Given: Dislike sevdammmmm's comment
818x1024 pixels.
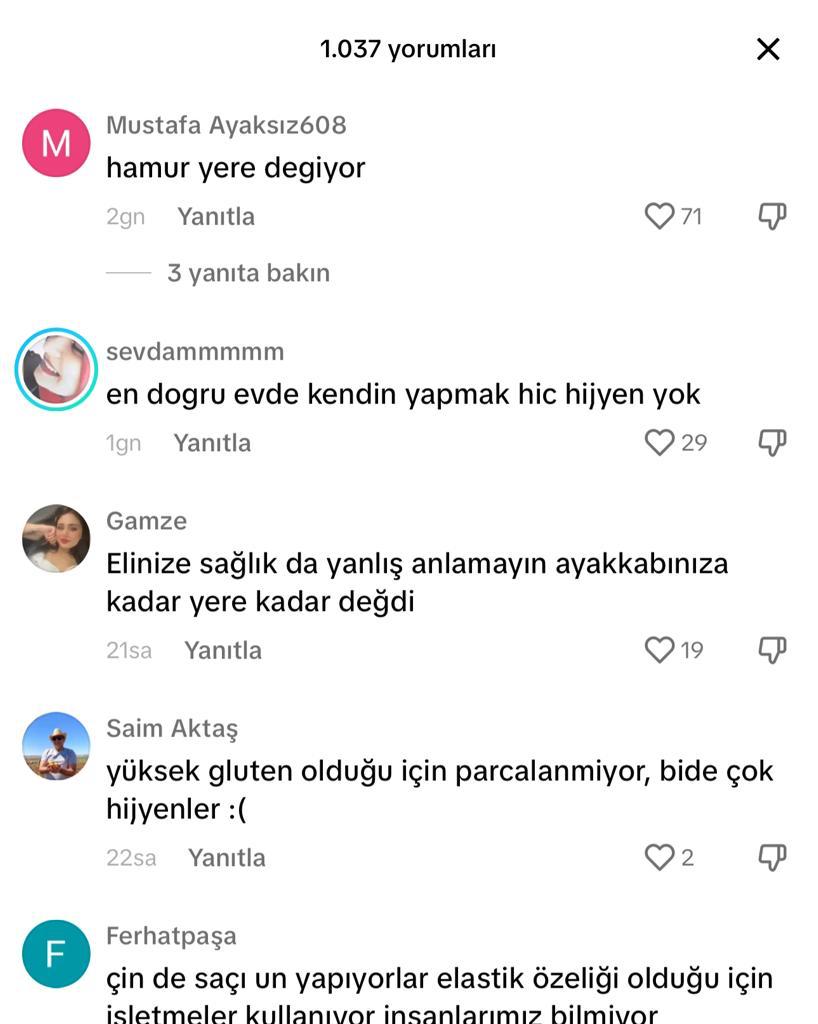Looking at the screenshot, I should tap(772, 442).
